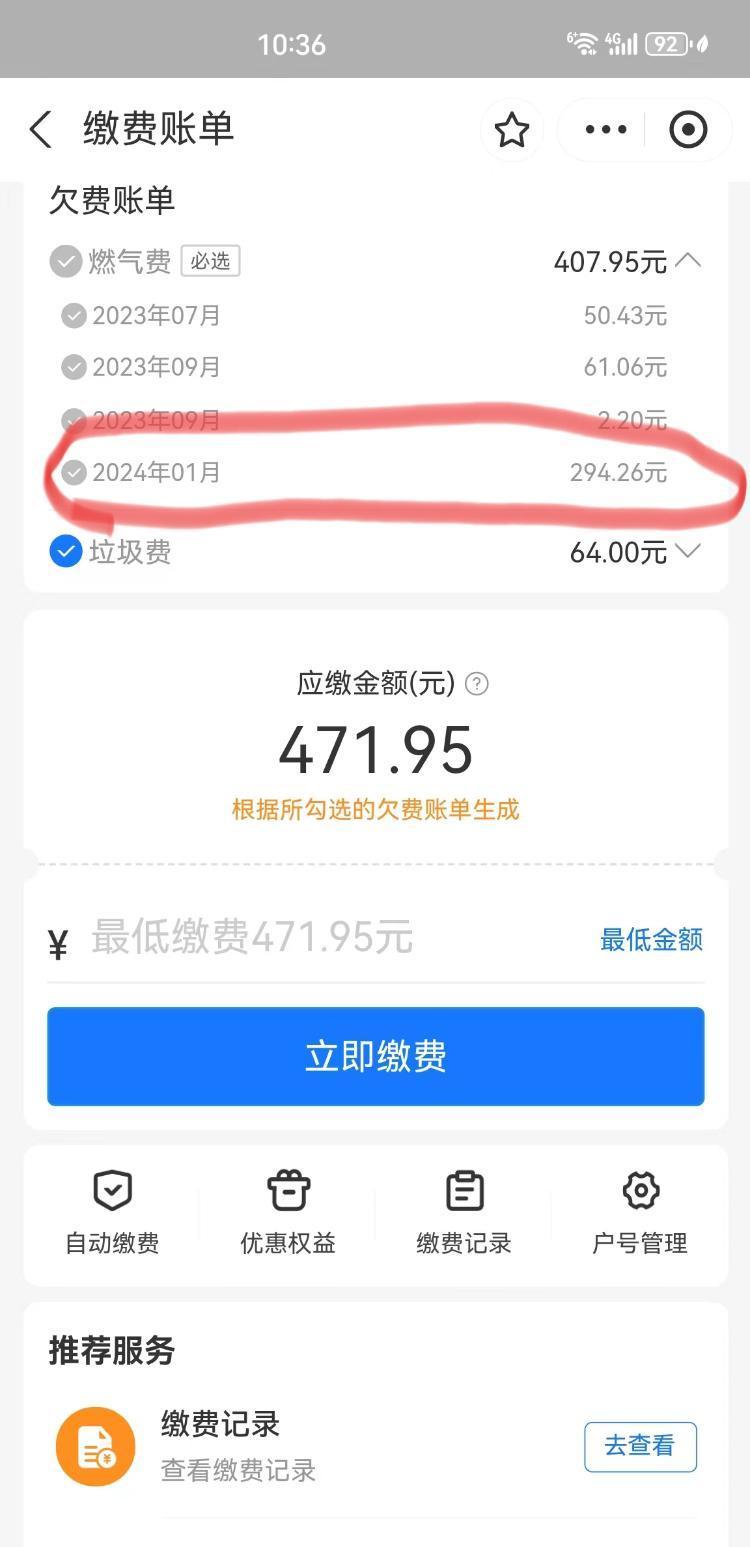Tap 去查看 under recommended services
The height and width of the screenshot is (1547, 750).
click(640, 1446)
